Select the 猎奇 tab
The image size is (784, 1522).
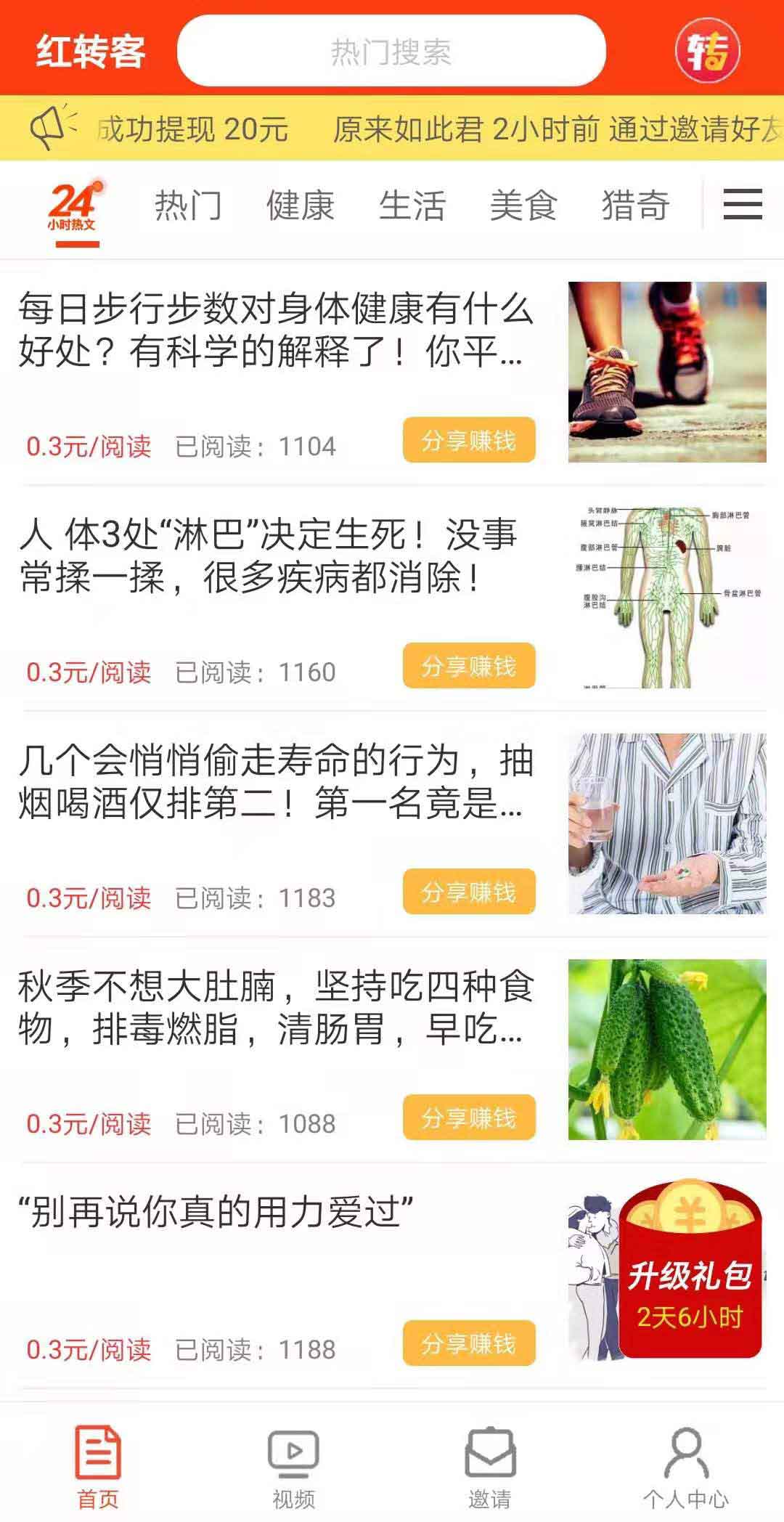point(635,205)
